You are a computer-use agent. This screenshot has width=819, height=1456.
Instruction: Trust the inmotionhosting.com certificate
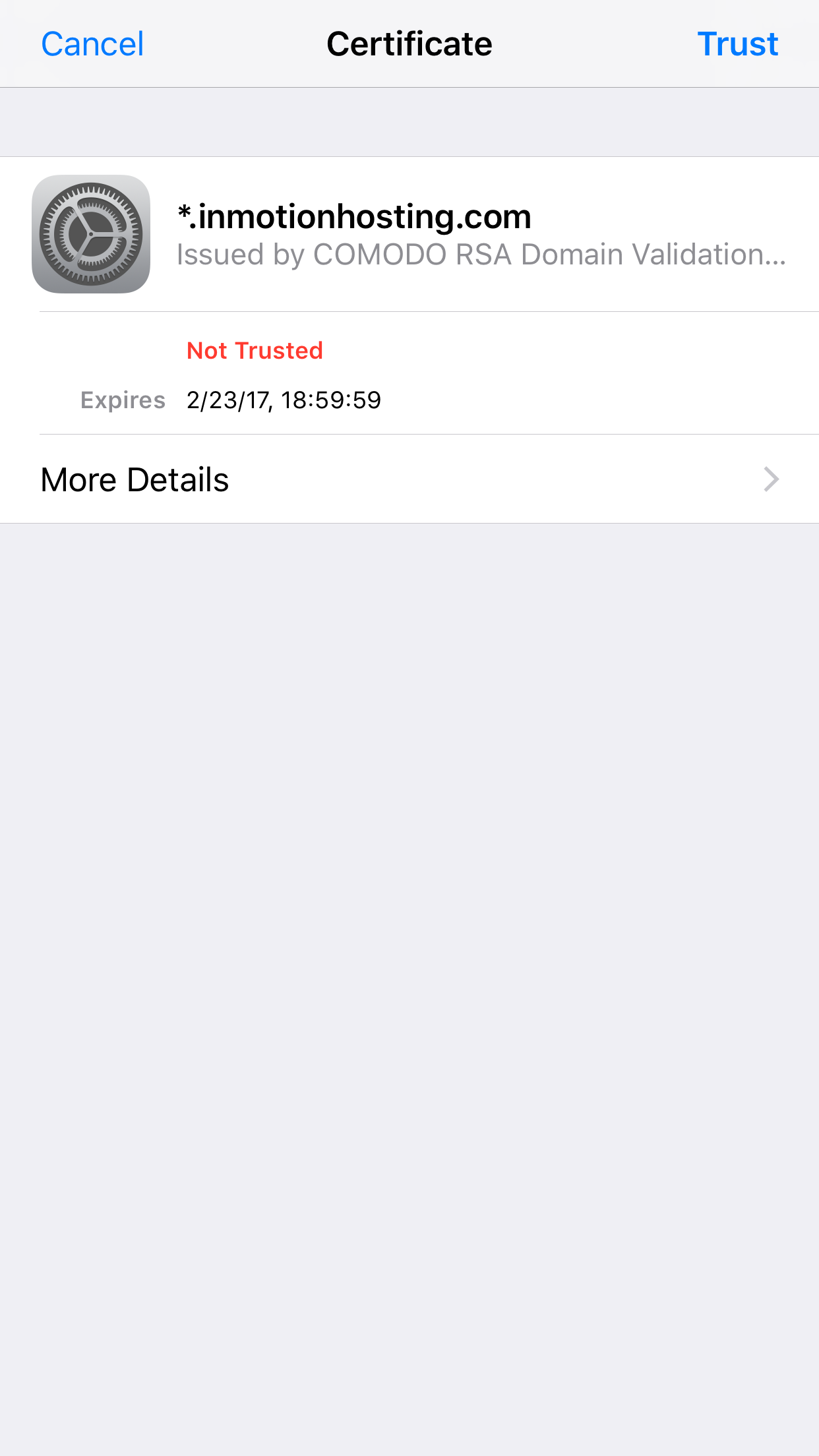(737, 44)
